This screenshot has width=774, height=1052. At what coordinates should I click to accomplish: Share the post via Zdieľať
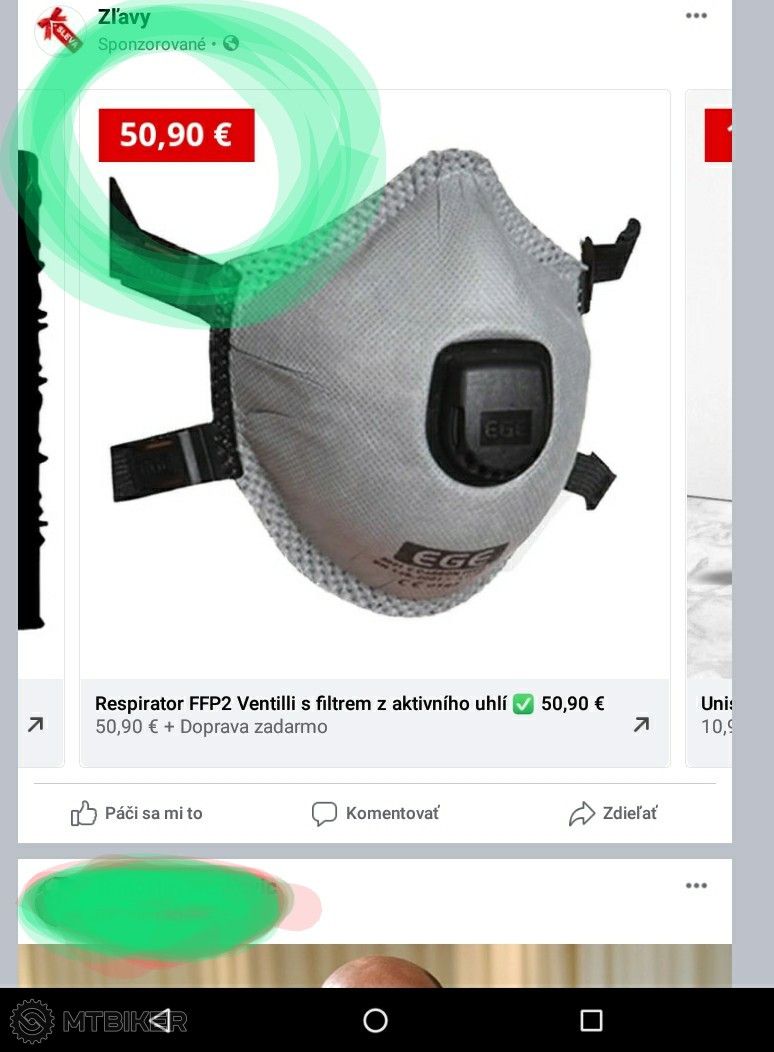point(613,814)
